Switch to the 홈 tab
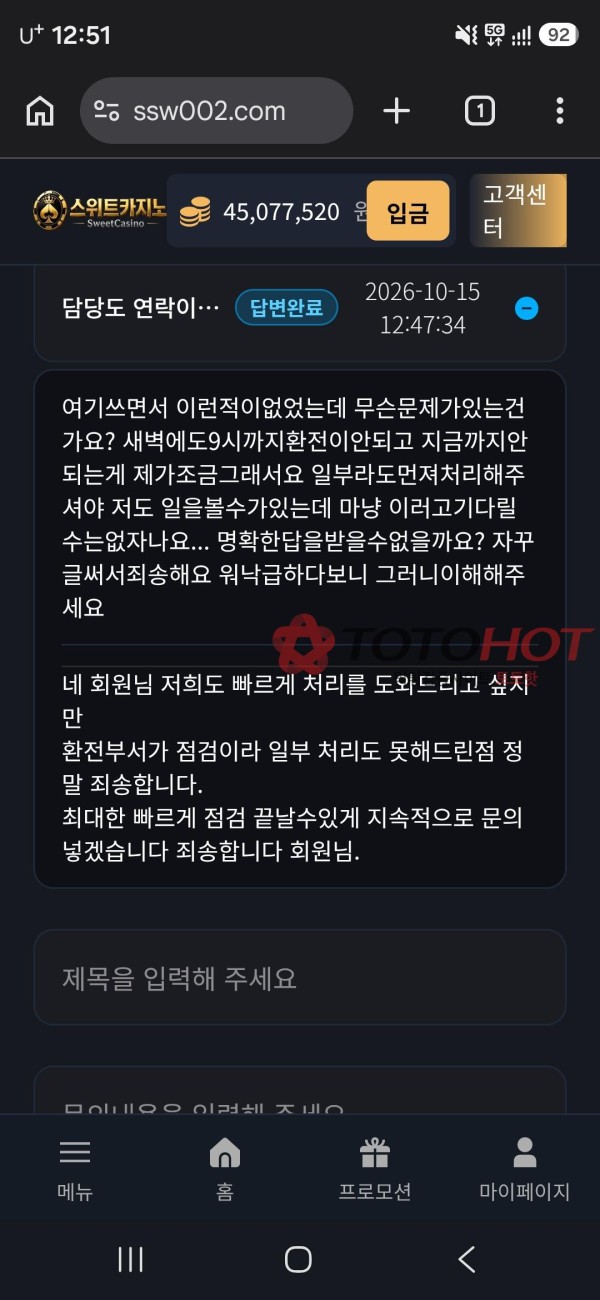This screenshot has height=1300, width=600. click(225, 1169)
